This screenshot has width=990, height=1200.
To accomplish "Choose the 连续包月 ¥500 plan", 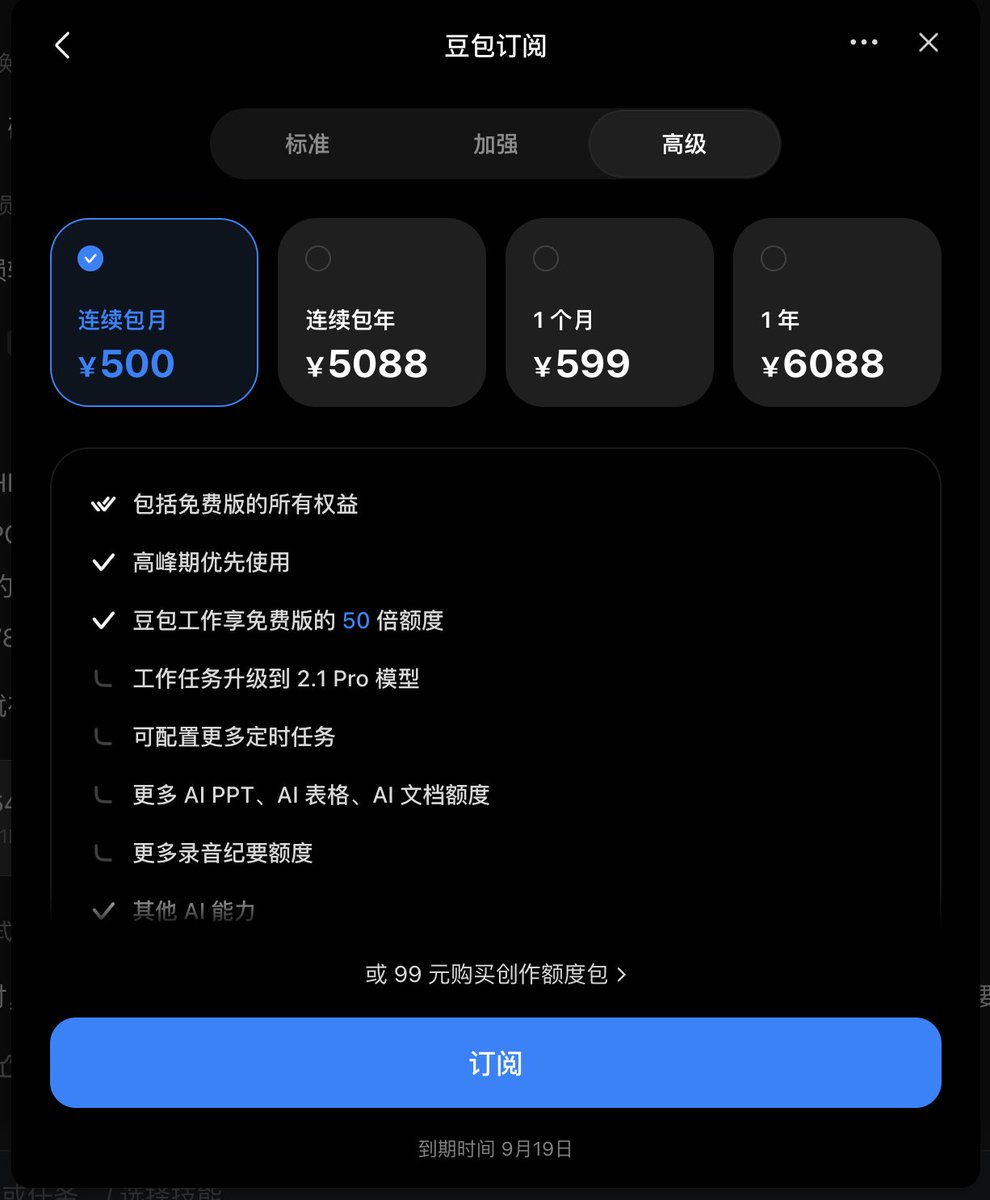I will tap(154, 313).
